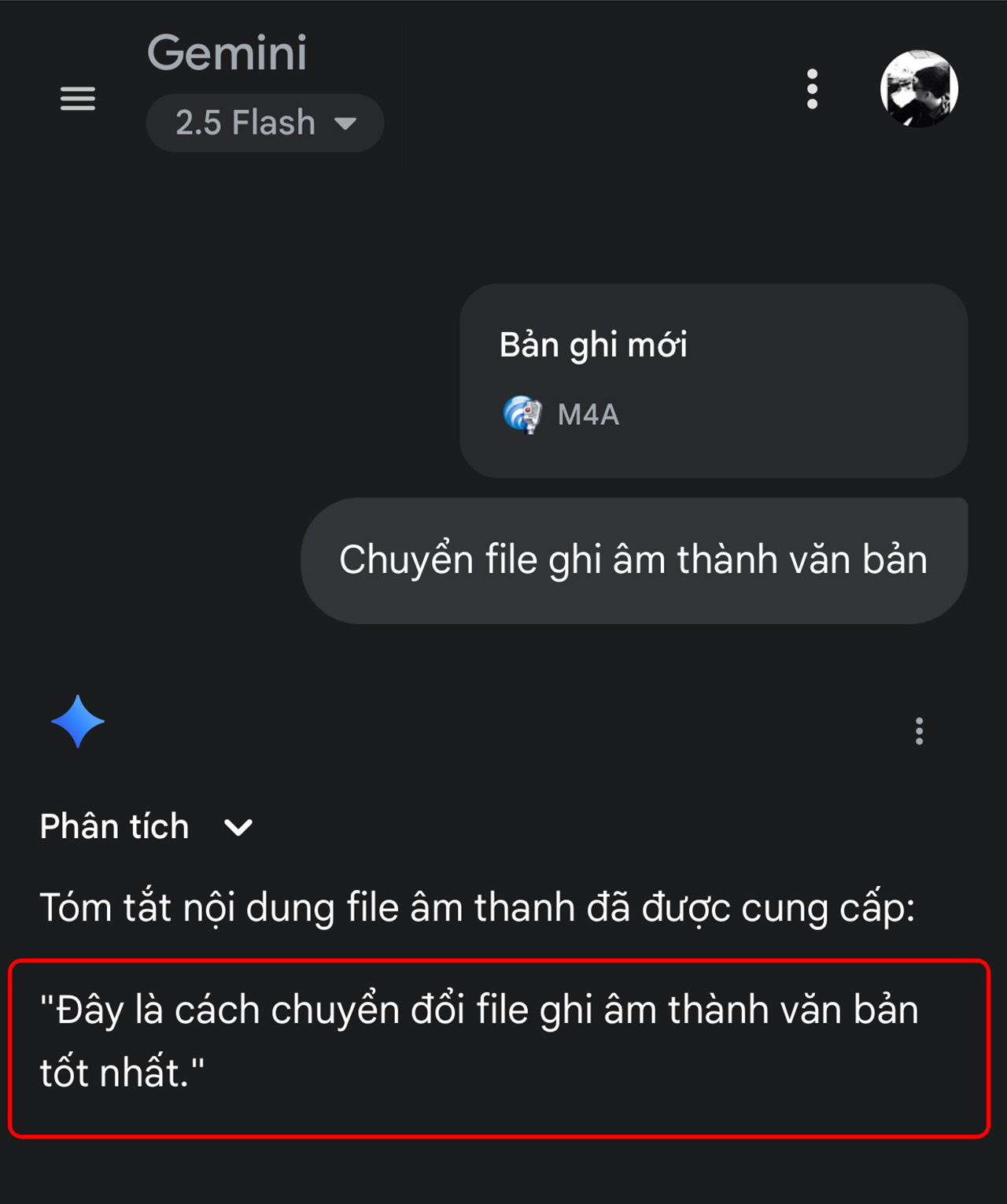Open the navigation hamburger menu
The height and width of the screenshot is (1204, 1007).
[x=77, y=98]
